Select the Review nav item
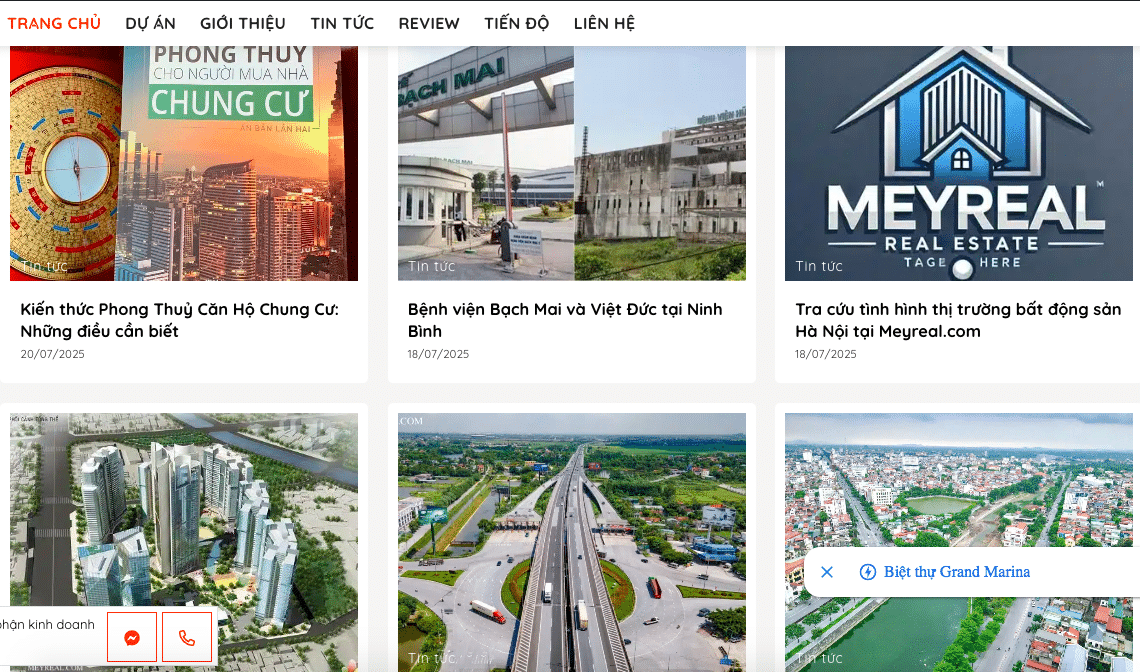 (429, 23)
